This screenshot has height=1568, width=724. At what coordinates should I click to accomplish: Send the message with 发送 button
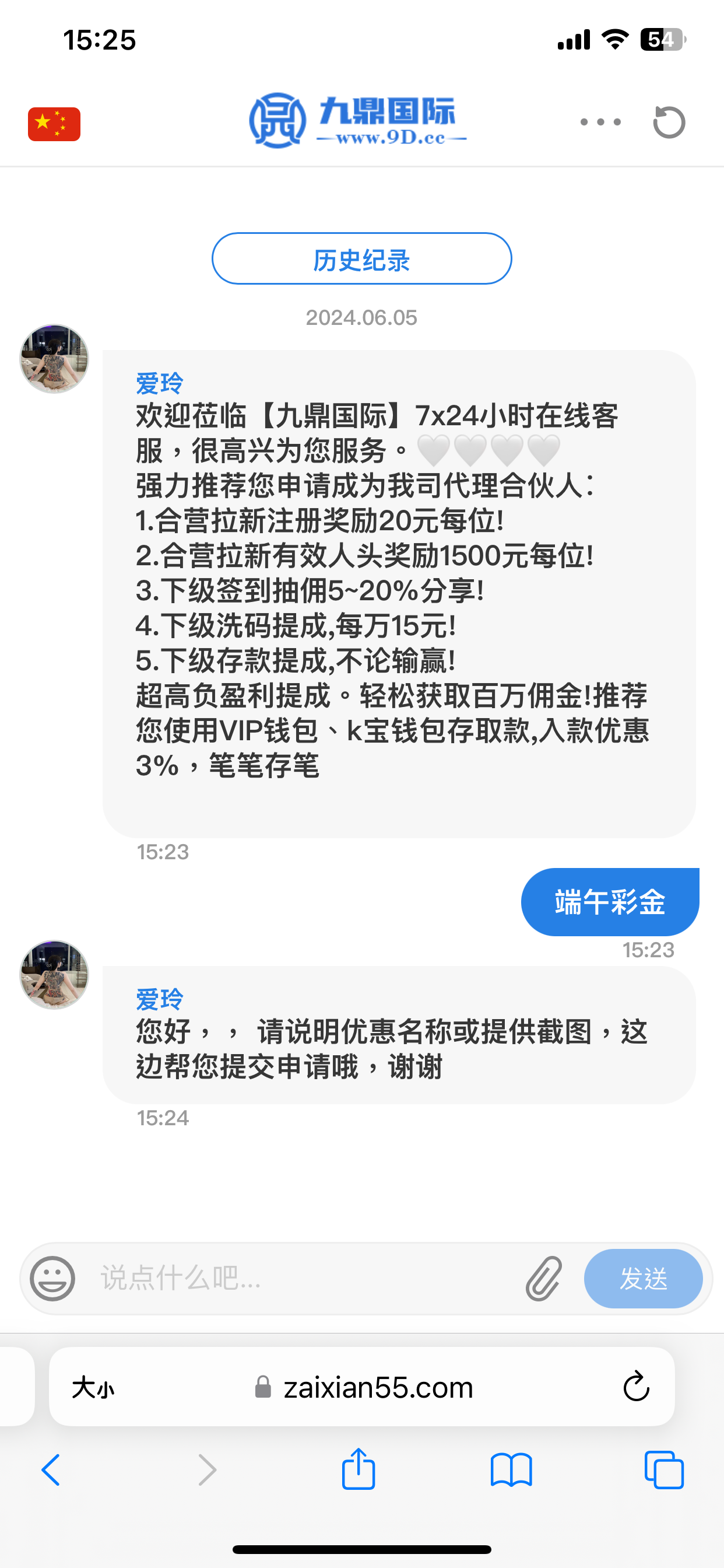(643, 1278)
